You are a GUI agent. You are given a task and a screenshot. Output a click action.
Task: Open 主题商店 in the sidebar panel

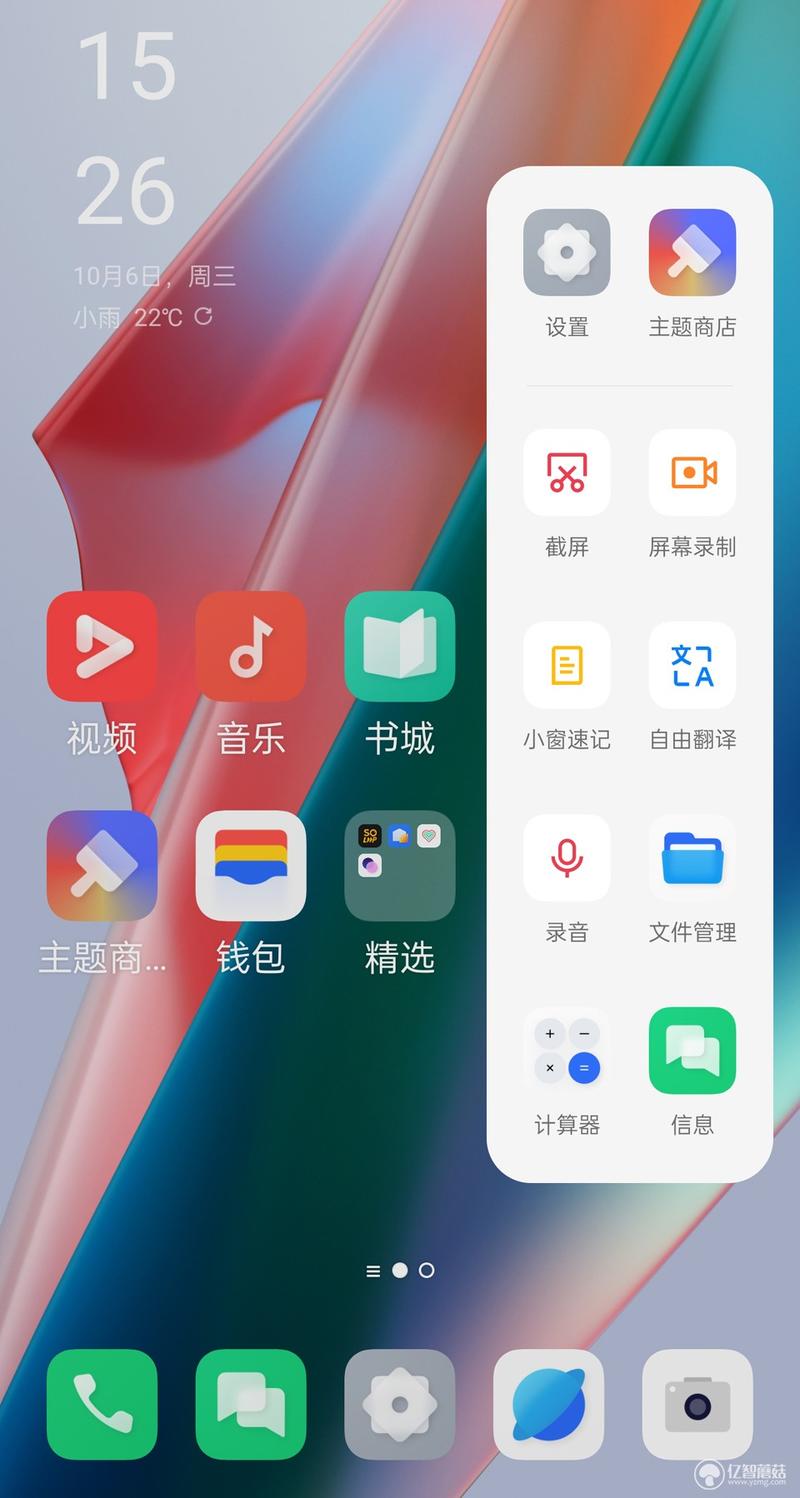pos(692,252)
